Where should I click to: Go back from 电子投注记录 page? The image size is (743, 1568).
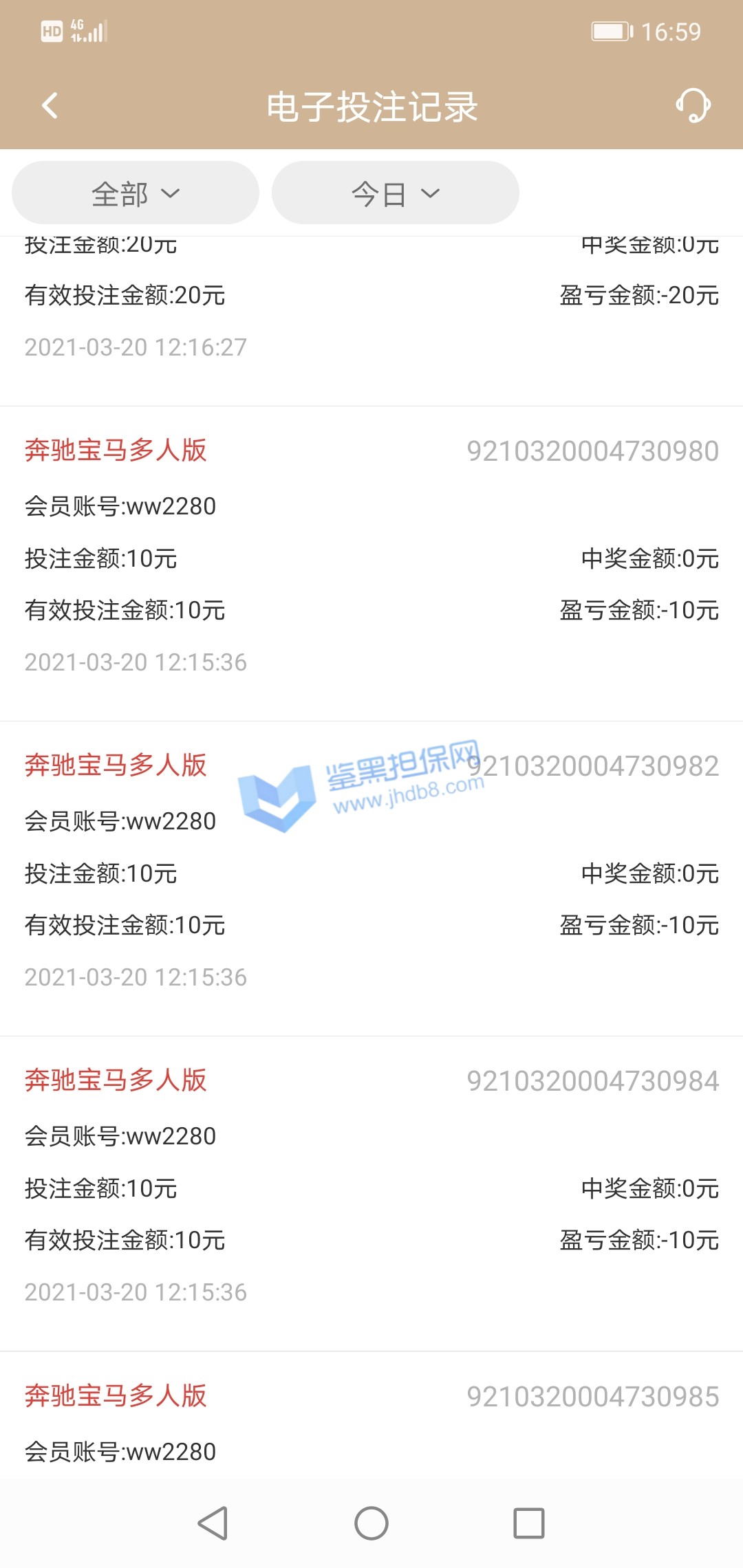(50, 106)
